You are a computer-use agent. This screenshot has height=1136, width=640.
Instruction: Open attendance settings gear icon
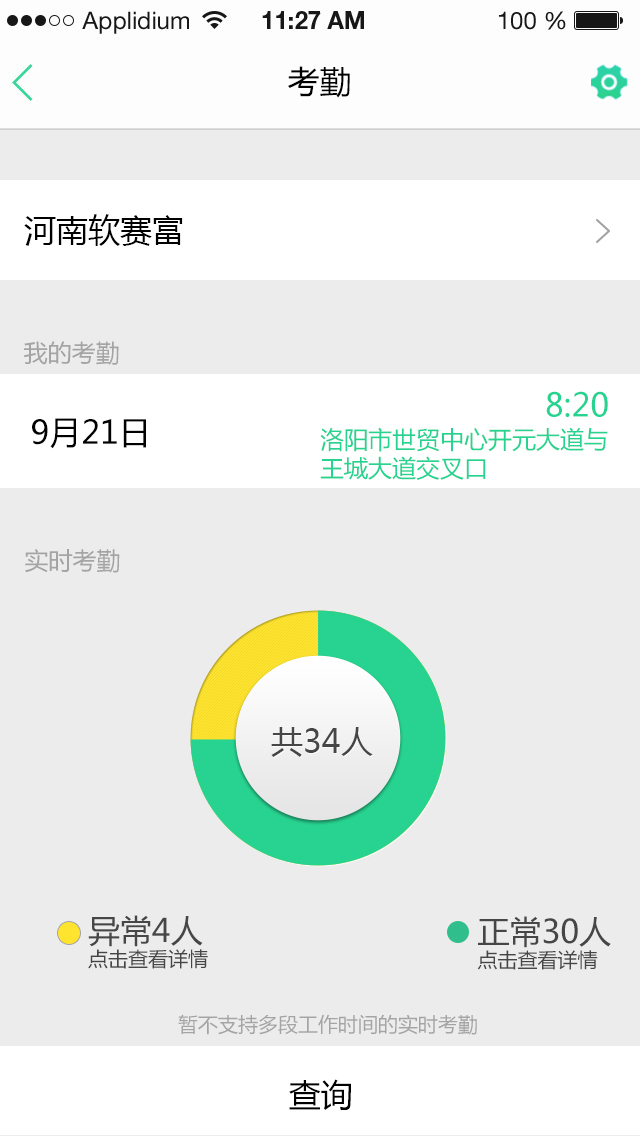click(608, 83)
